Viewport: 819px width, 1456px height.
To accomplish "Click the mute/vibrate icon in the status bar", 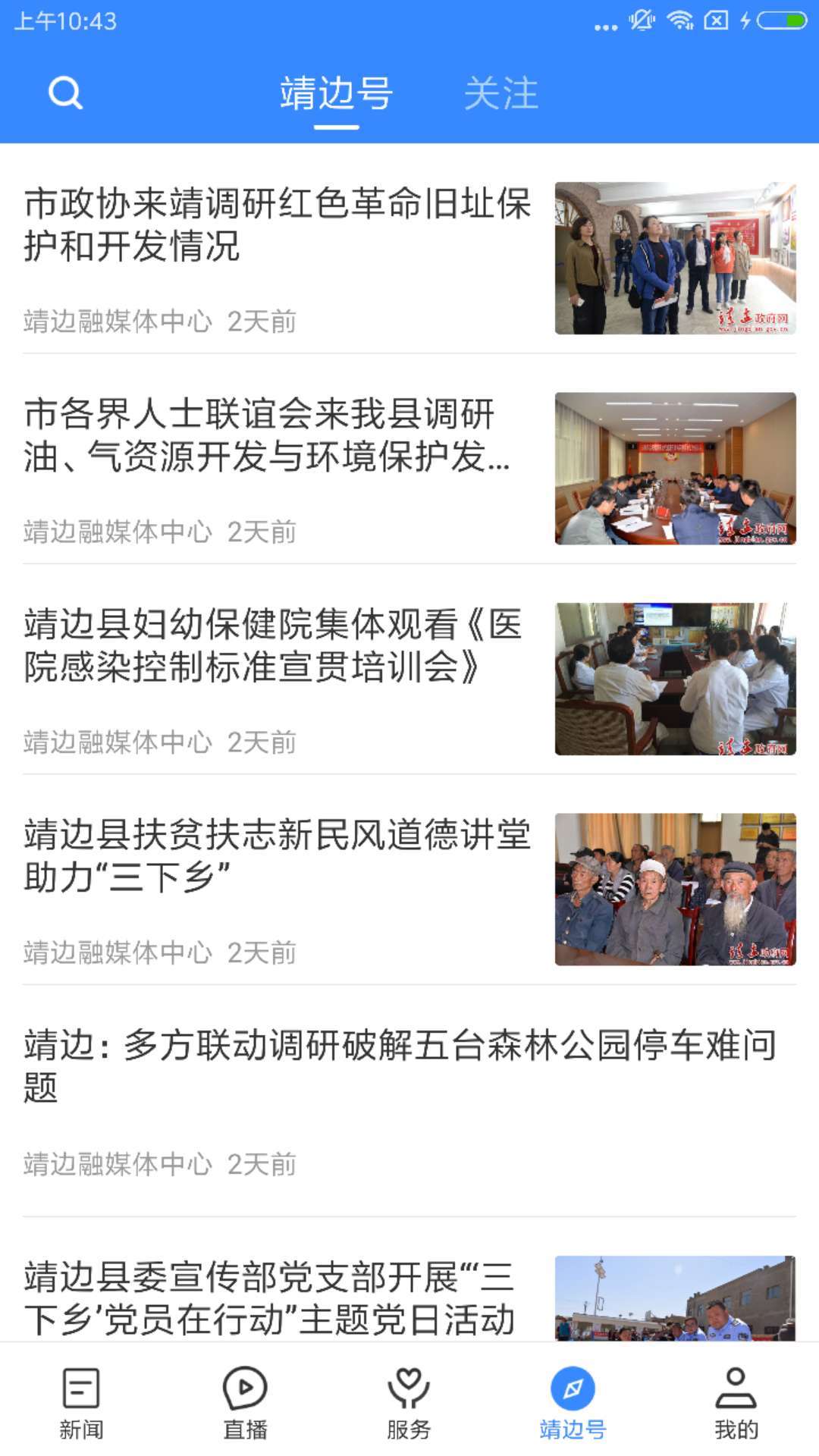I will pyautogui.click(x=641, y=20).
